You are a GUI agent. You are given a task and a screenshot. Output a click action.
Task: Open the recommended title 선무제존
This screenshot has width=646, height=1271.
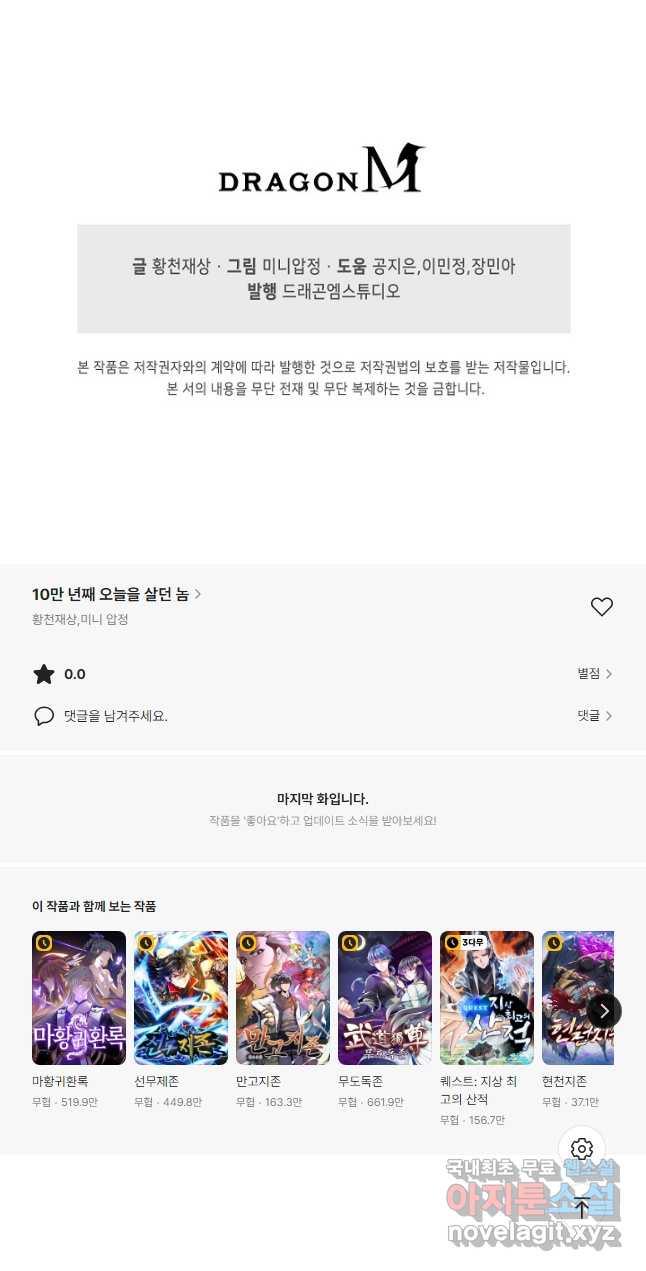pyautogui.click(x=181, y=998)
